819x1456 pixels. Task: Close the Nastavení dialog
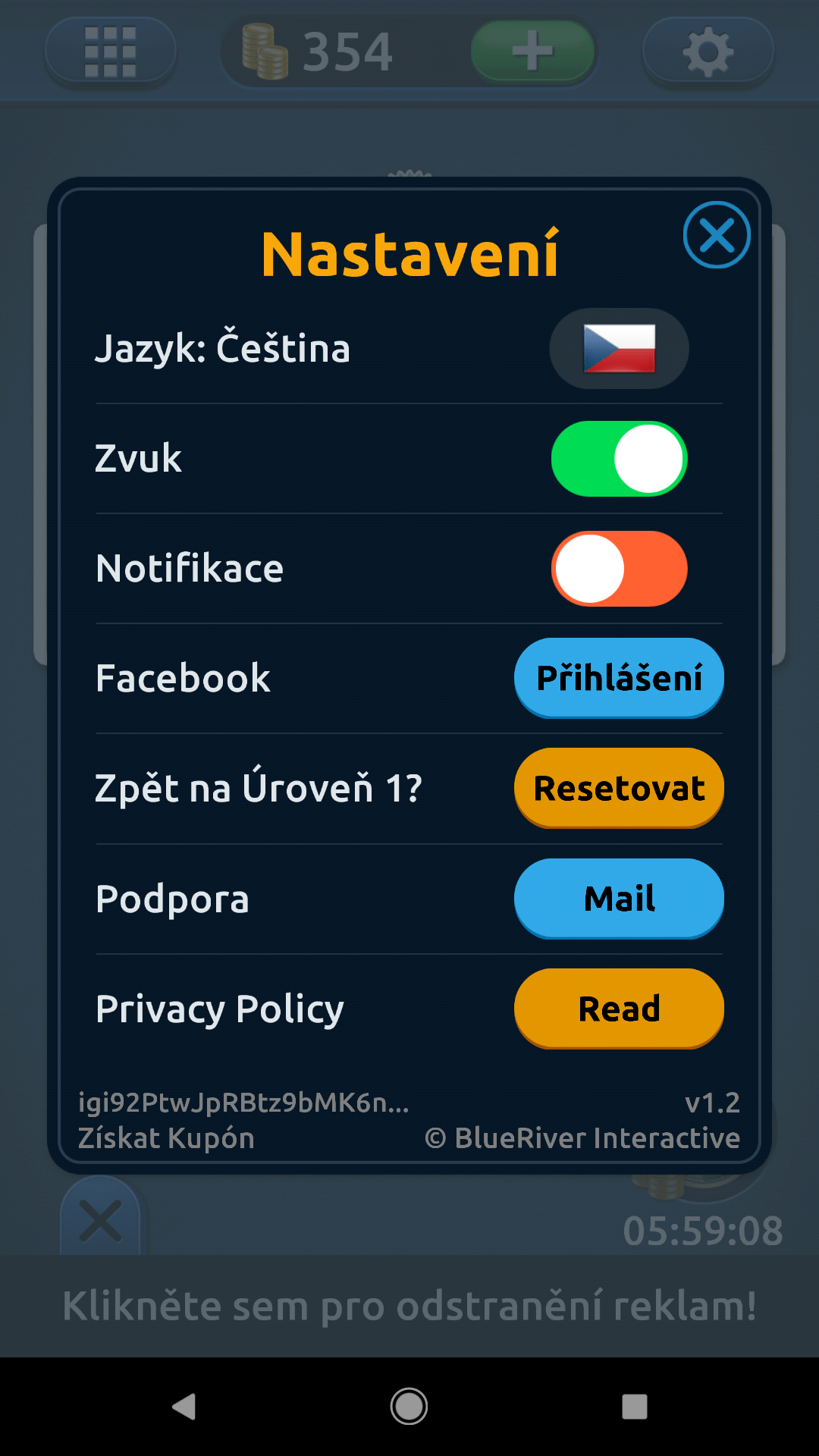coord(717,234)
